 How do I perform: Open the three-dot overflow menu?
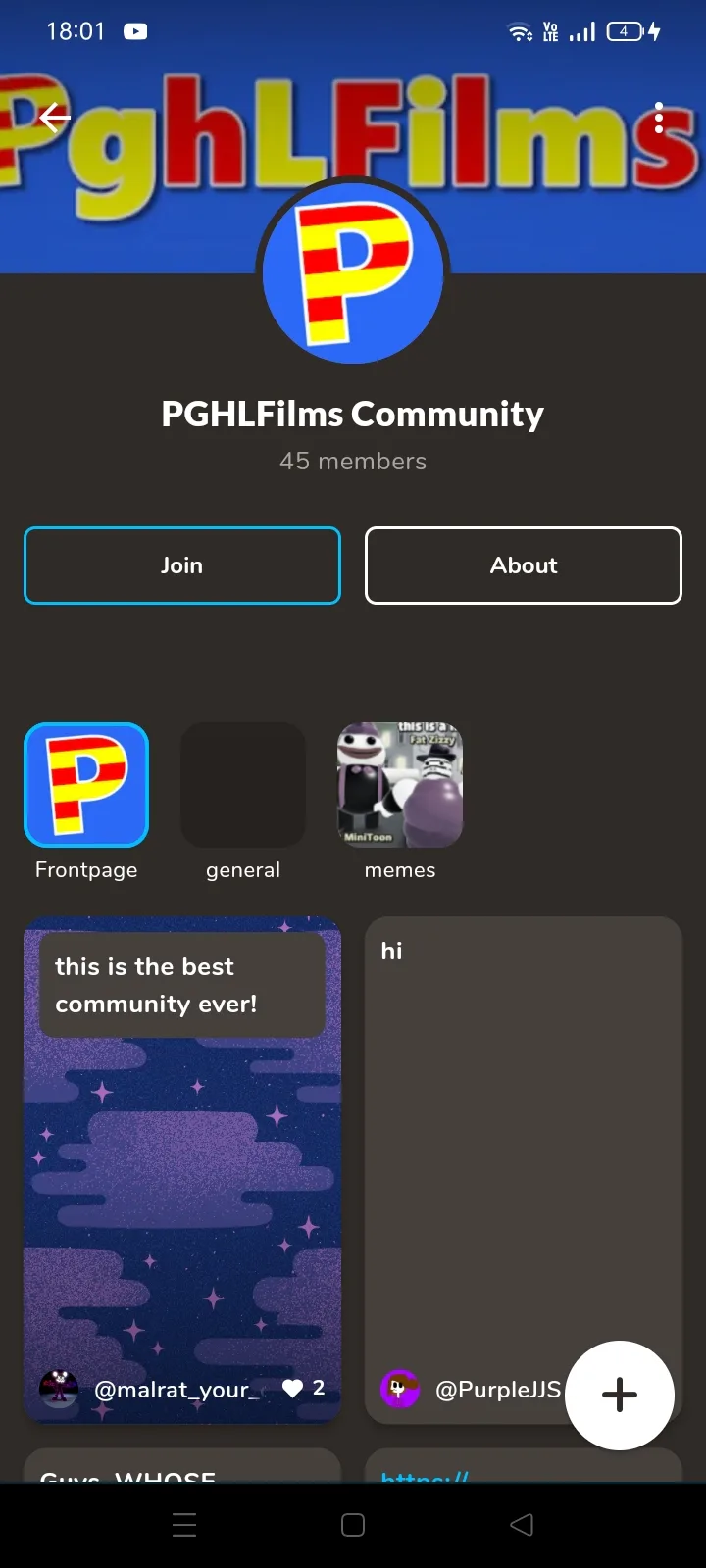(659, 119)
